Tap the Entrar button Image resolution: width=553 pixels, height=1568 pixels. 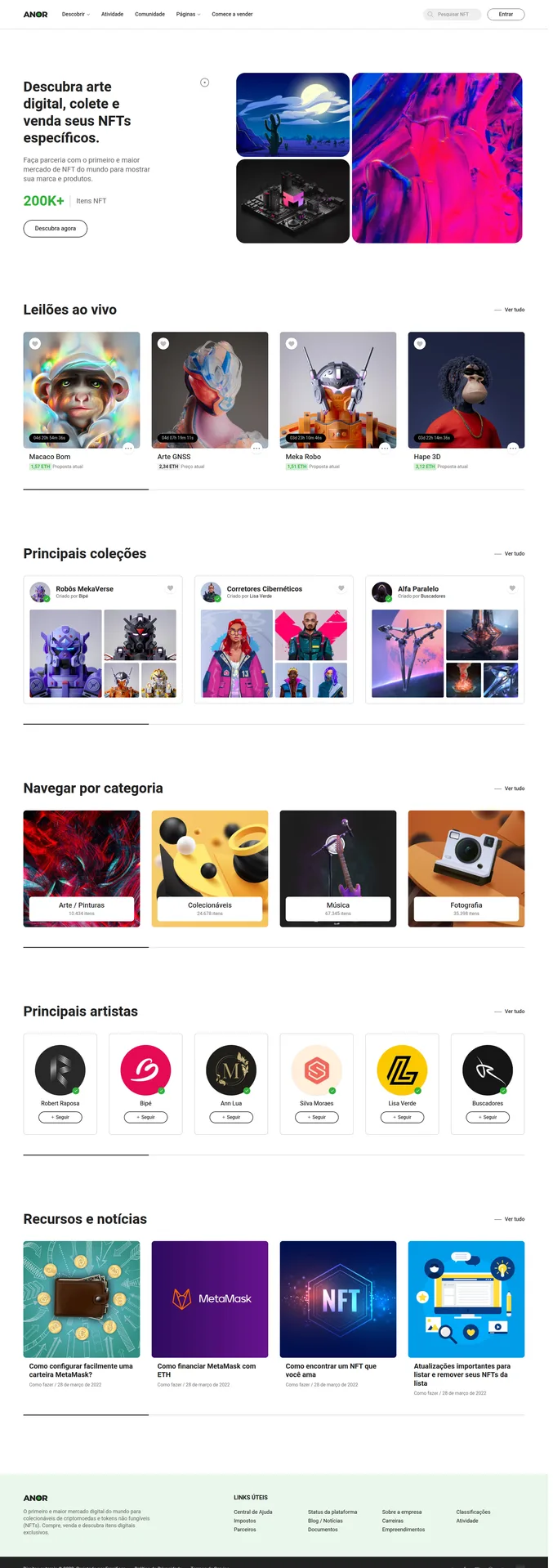[x=506, y=14]
